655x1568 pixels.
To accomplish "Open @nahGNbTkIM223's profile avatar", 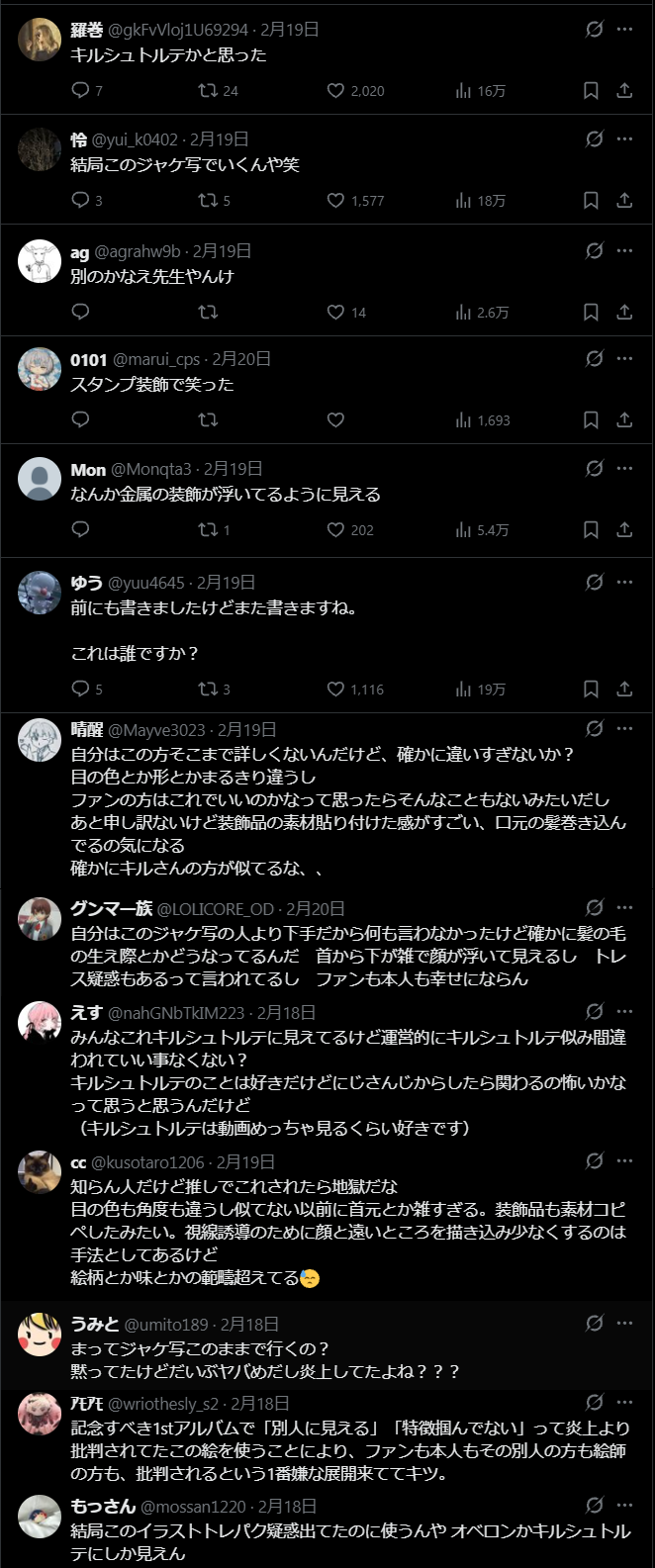I will 40,1023.
